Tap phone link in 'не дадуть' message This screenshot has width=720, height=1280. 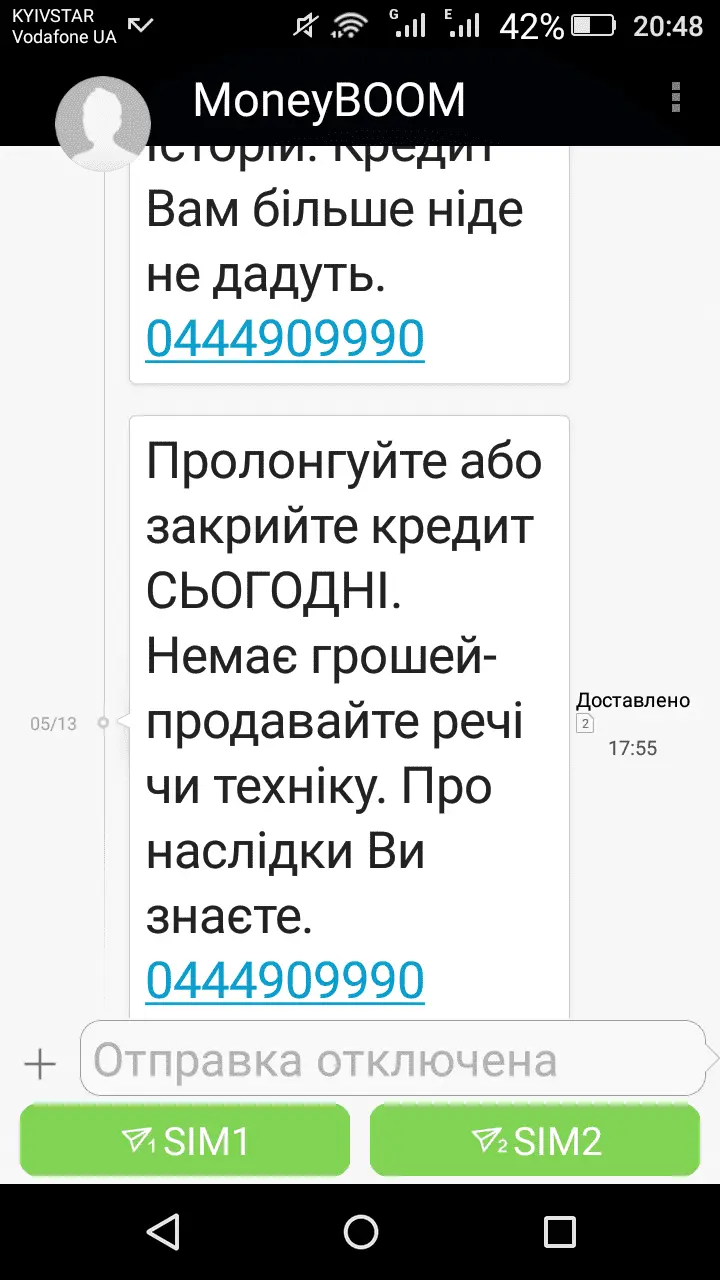click(x=285, y=339)
